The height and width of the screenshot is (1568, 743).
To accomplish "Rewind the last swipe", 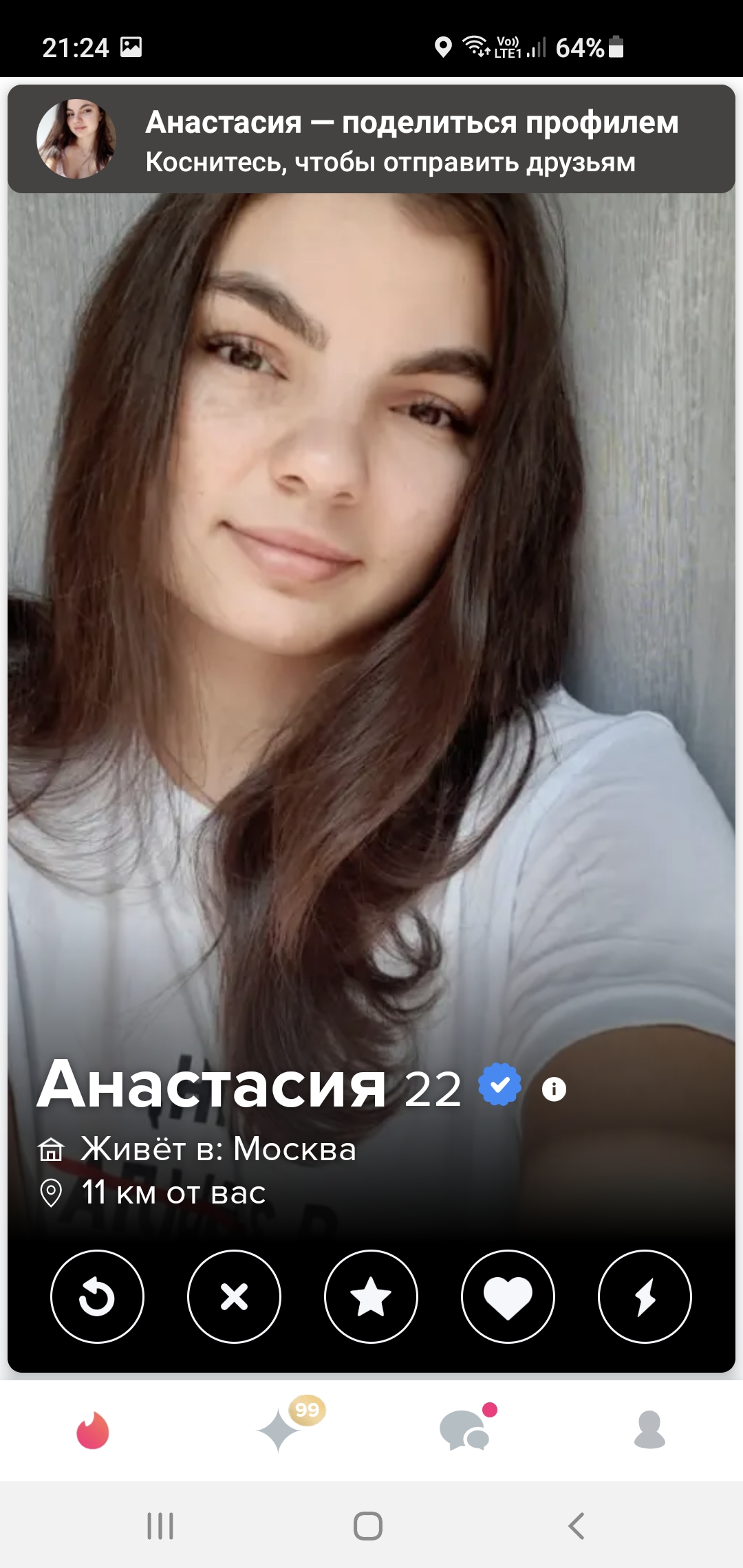I will pos(97,1296).
